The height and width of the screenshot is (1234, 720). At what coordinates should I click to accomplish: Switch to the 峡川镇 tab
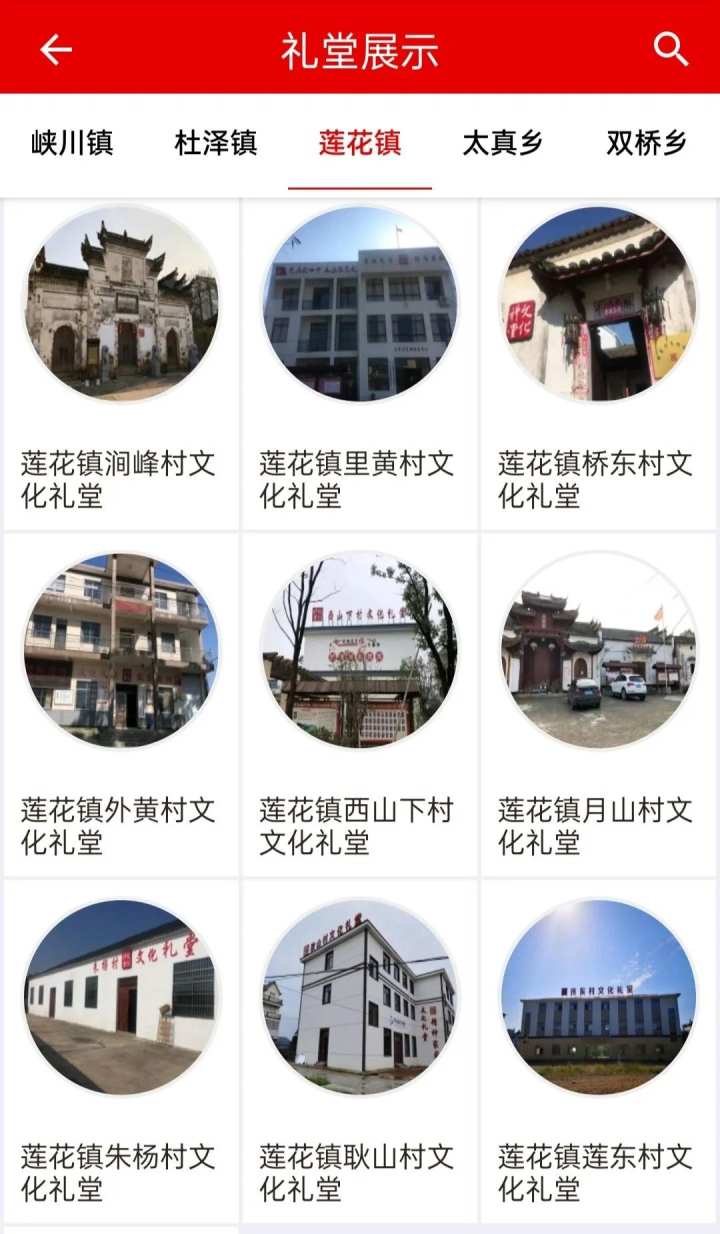pyautogui.click(x=72, y=143)
